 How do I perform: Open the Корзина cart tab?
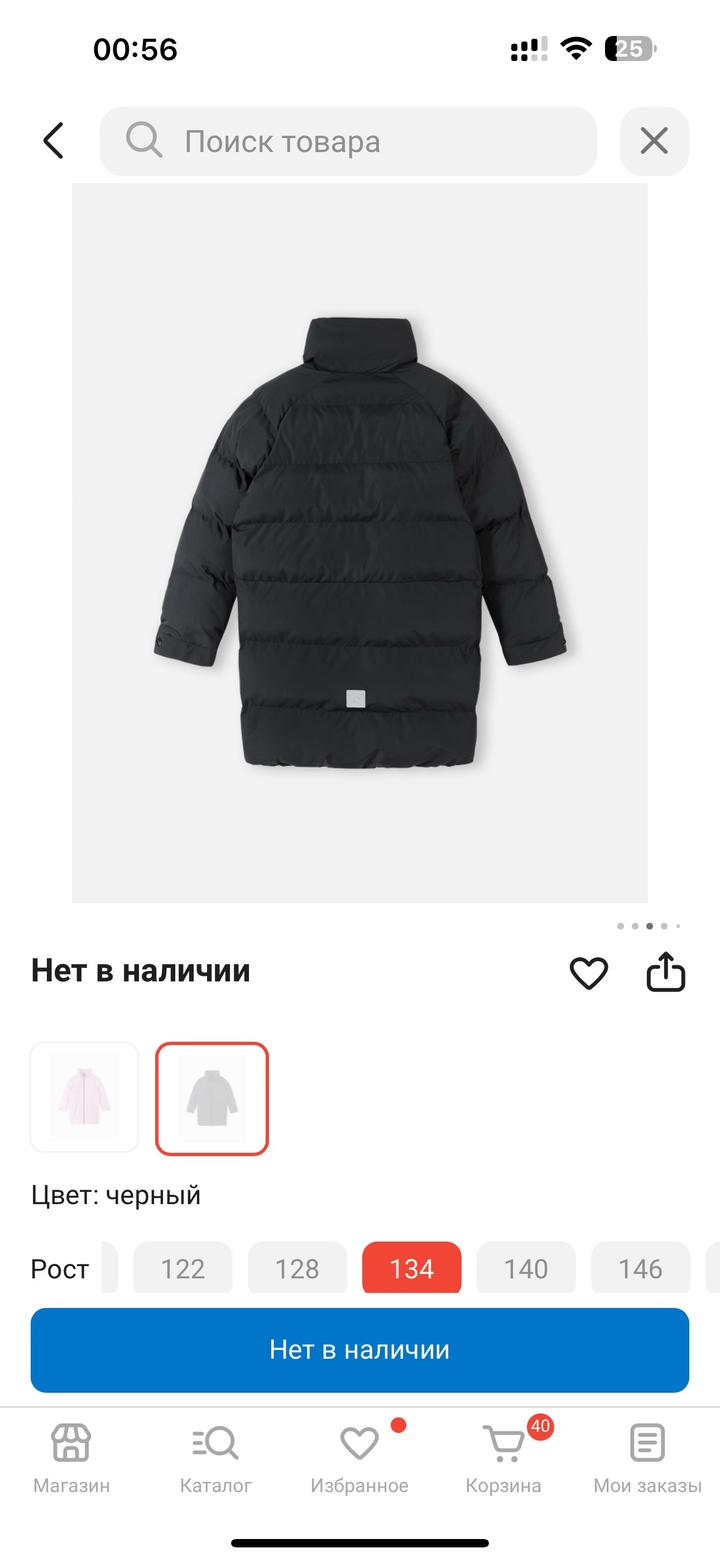point(503,1458)
